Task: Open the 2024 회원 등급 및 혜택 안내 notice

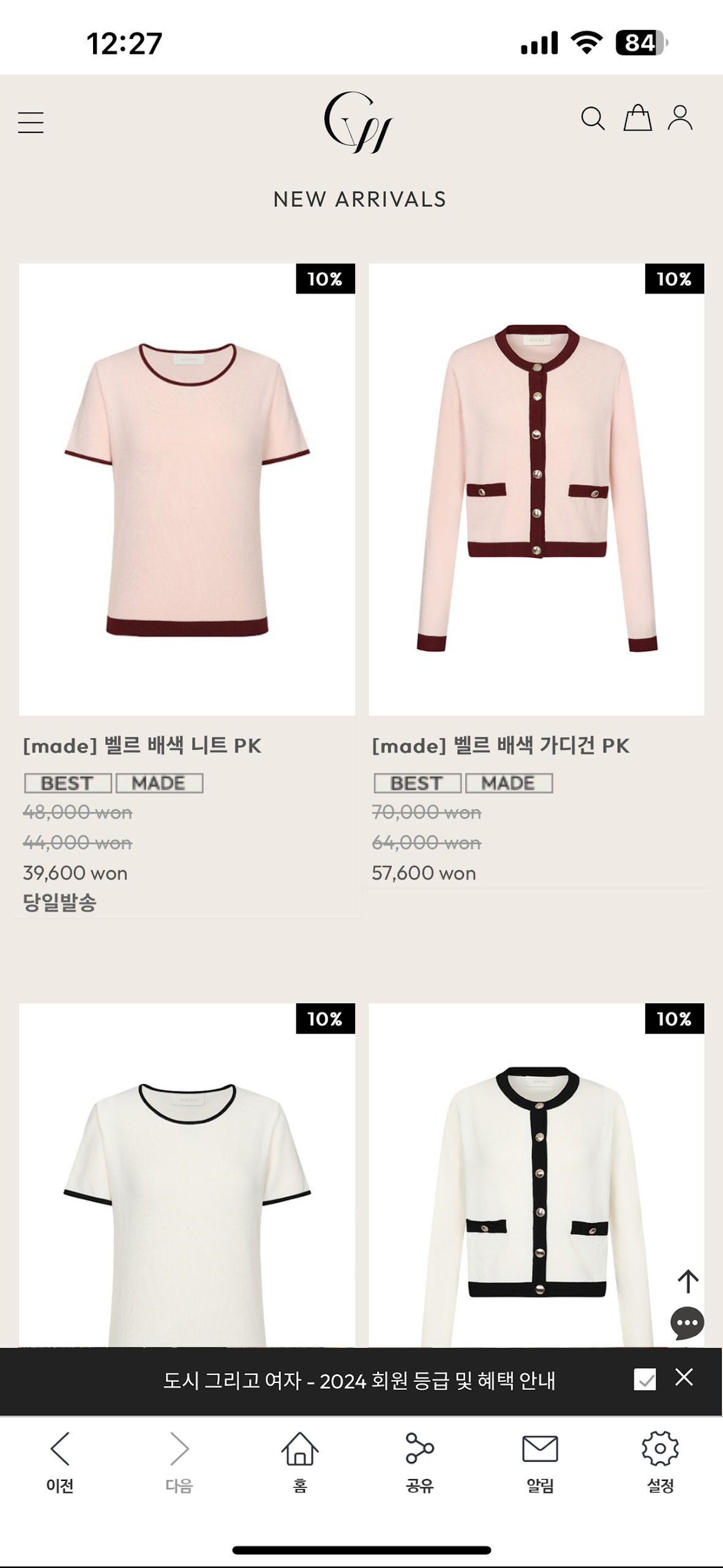Action: point(359,1381)
